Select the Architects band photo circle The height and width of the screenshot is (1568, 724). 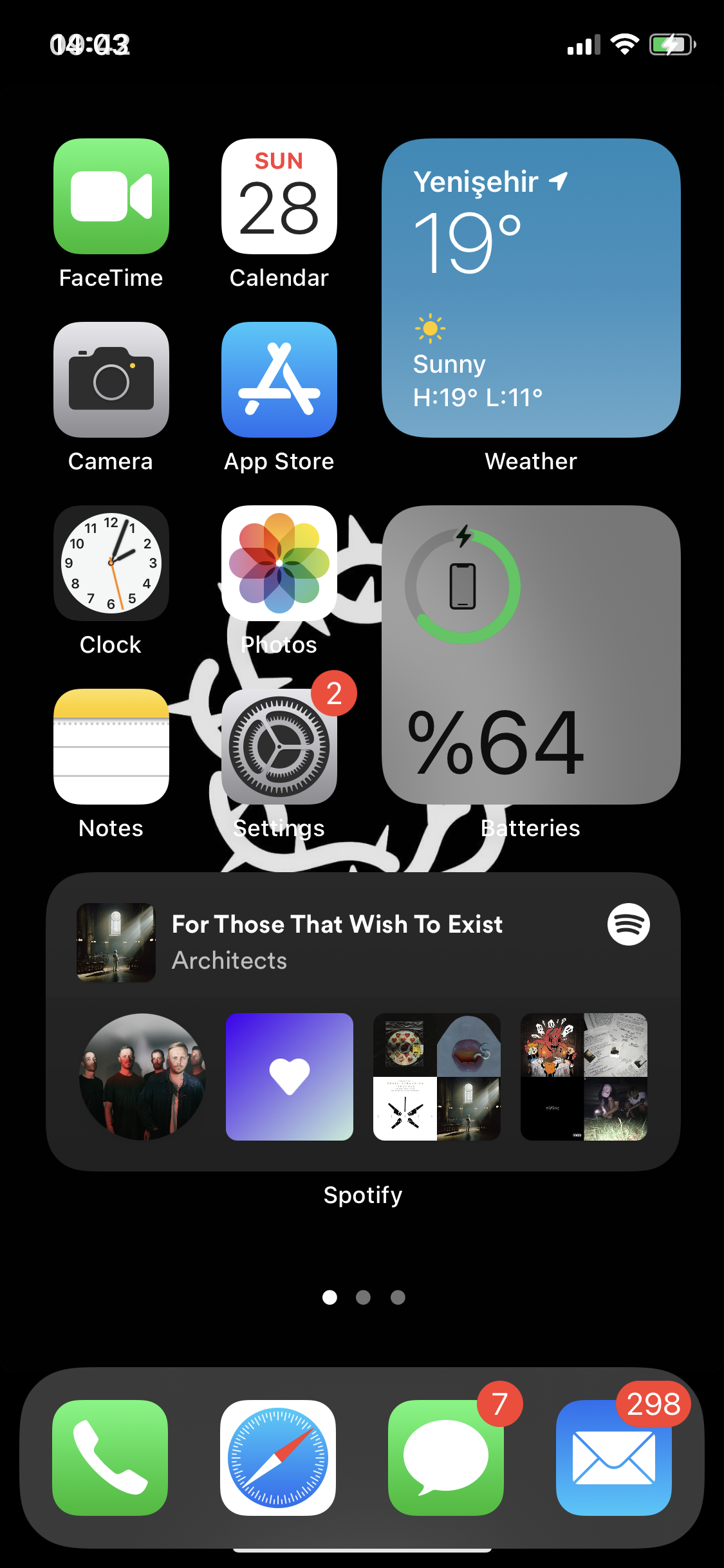click(x=142, y=1076)
